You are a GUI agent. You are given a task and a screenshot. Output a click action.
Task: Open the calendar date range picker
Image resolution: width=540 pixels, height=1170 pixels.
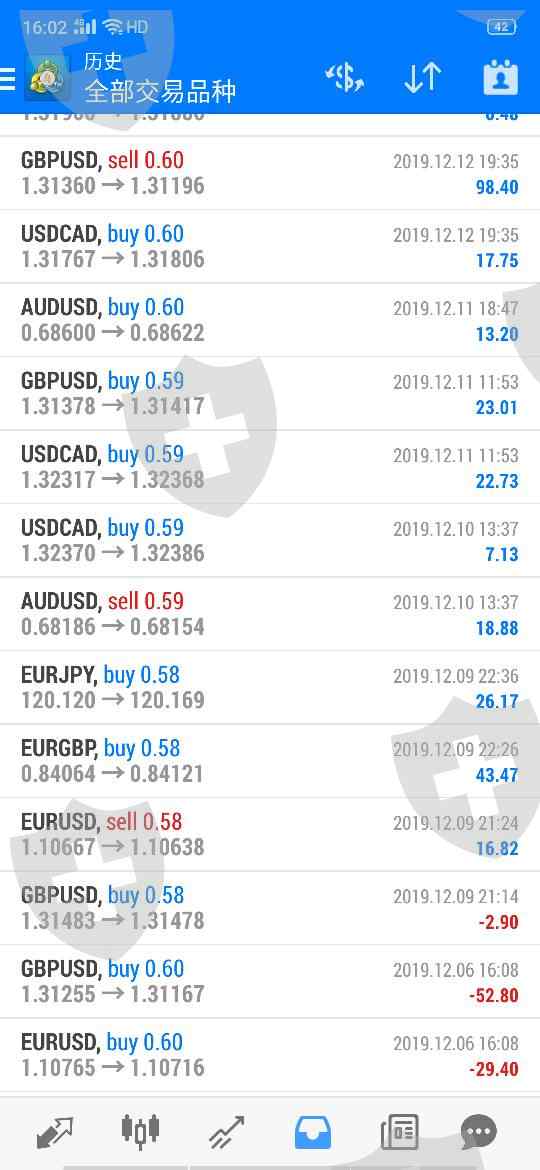(x=500, y=78)
